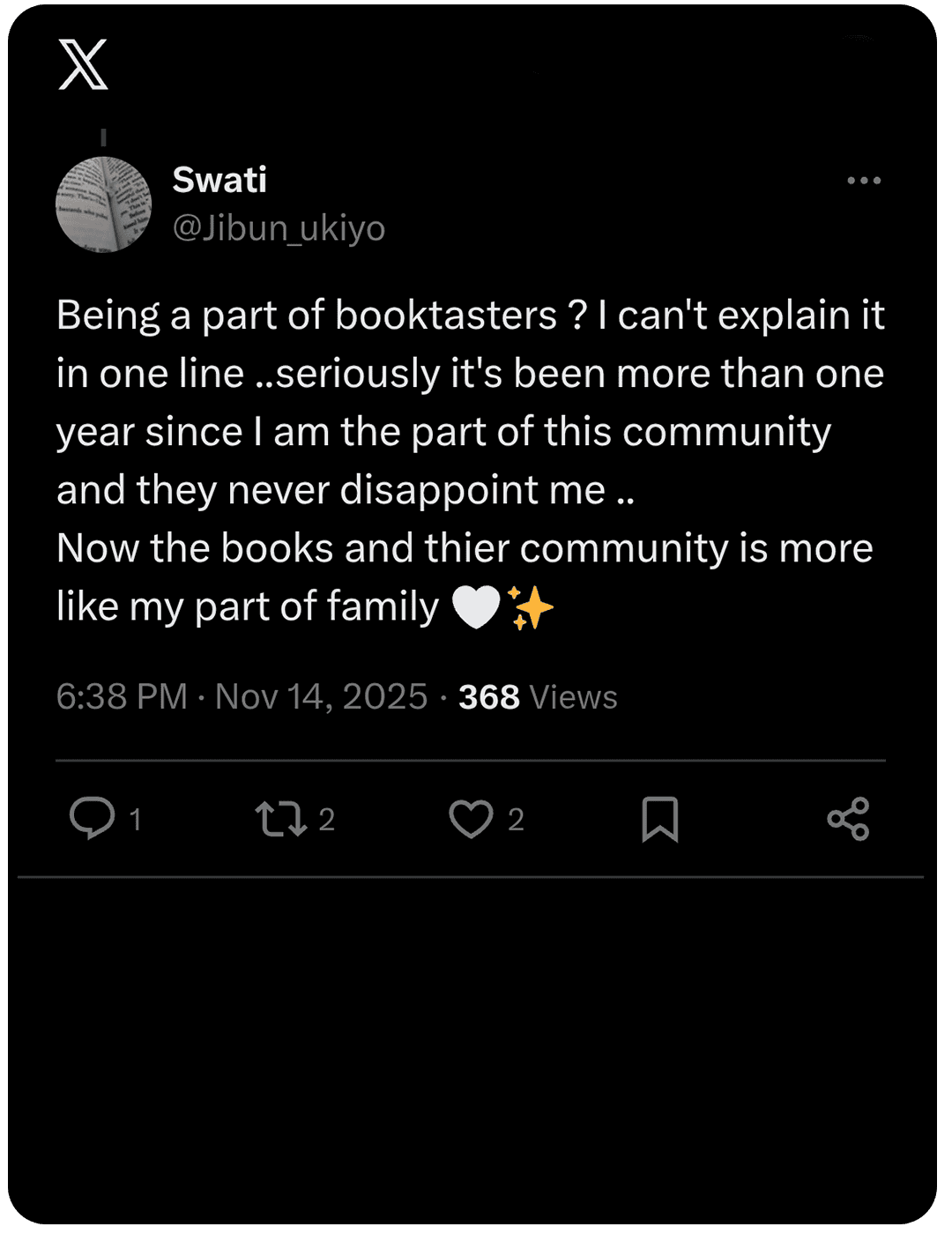Share this post

848,819
